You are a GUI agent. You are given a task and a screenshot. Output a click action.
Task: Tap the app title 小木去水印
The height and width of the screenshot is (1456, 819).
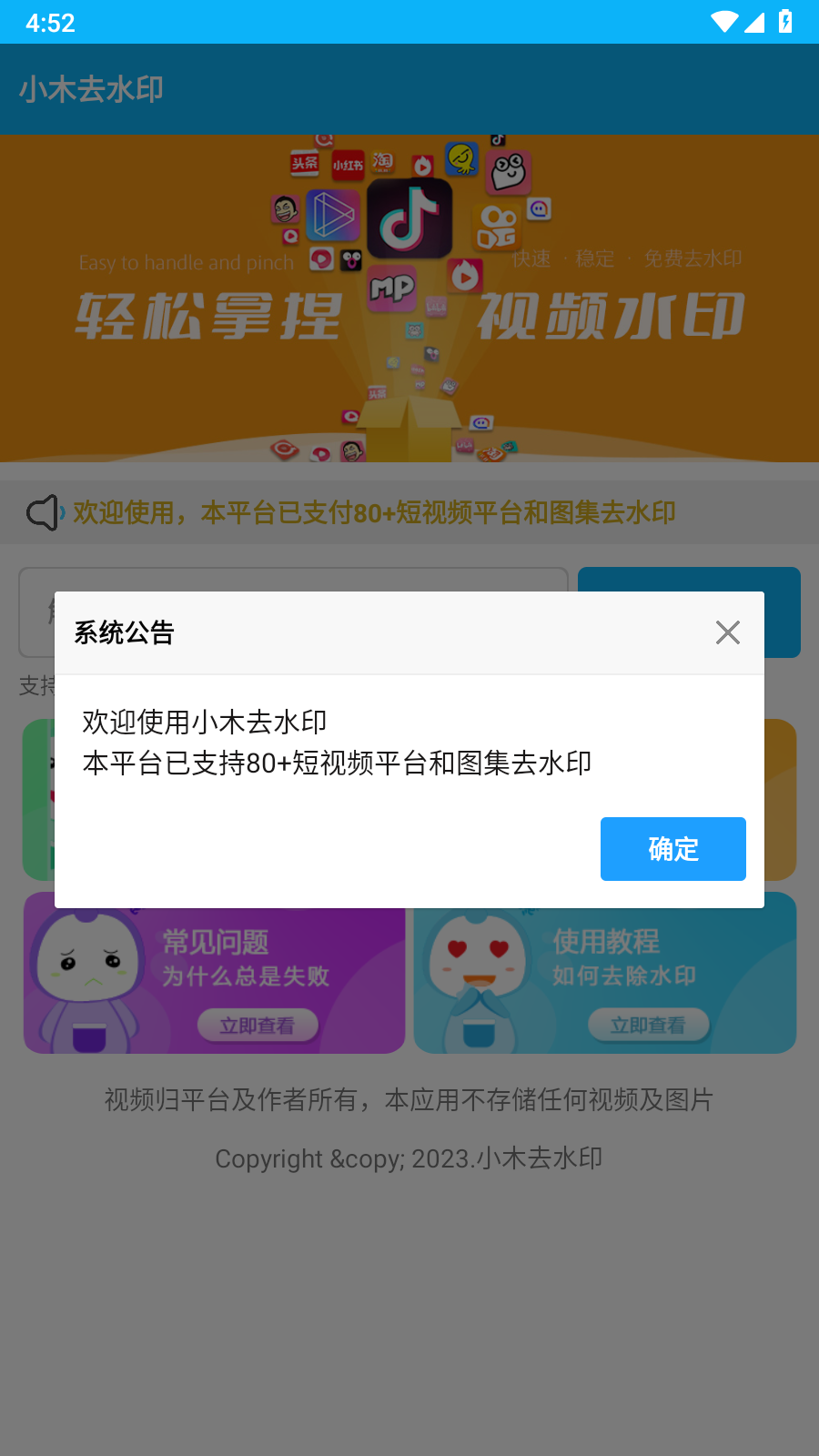pos(91,89)
